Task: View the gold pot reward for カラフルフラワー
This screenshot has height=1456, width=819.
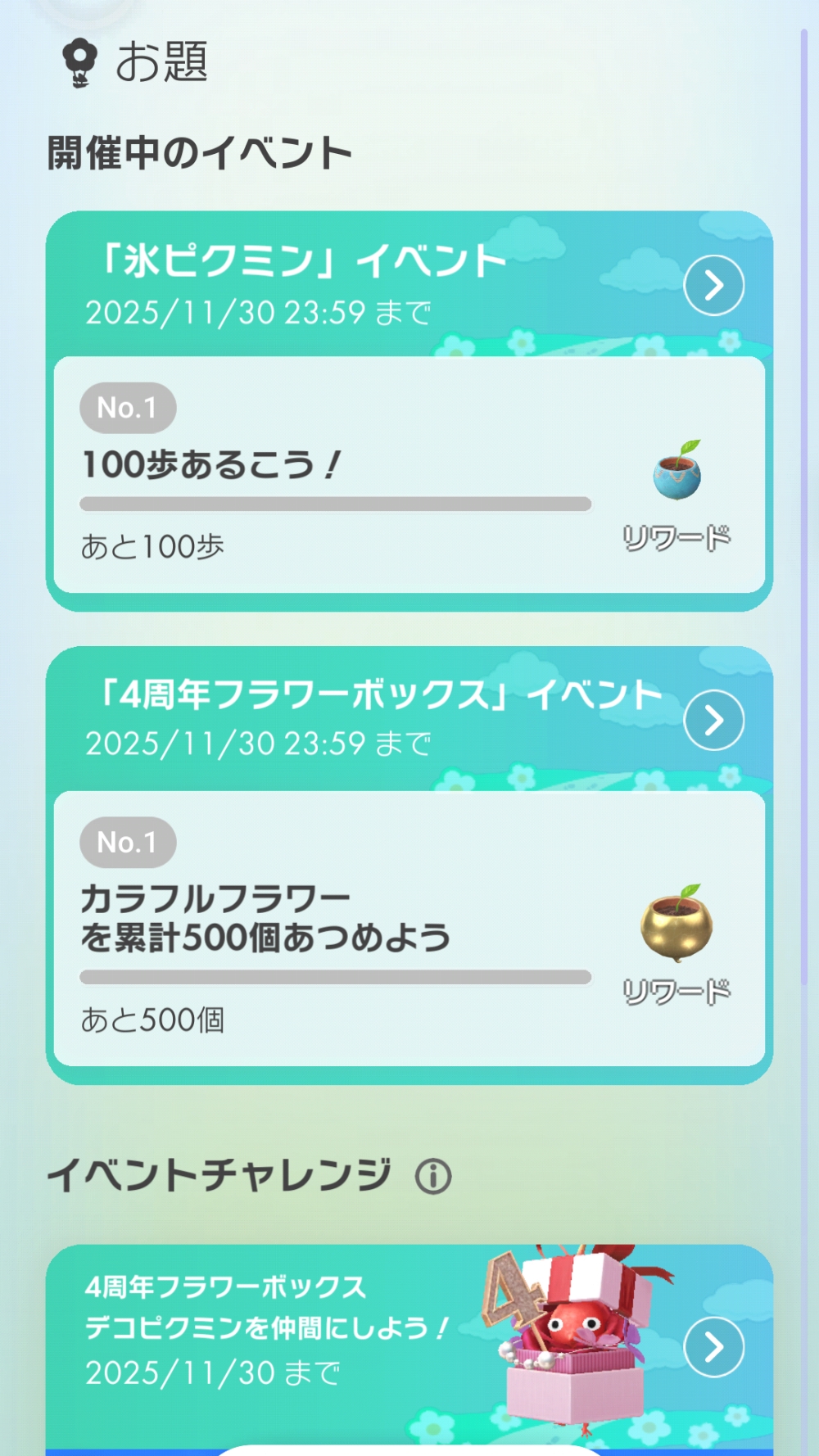Action: [x=676, y=923]
